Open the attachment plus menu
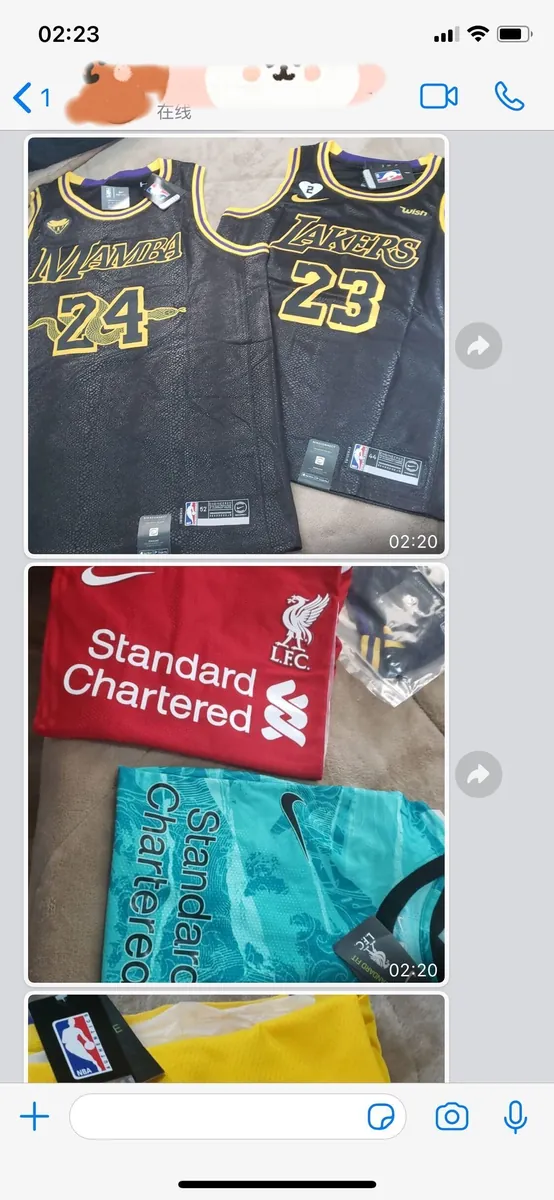Image resolution: width=554 pixels, height=1200 pixels. coord(34,1116)
